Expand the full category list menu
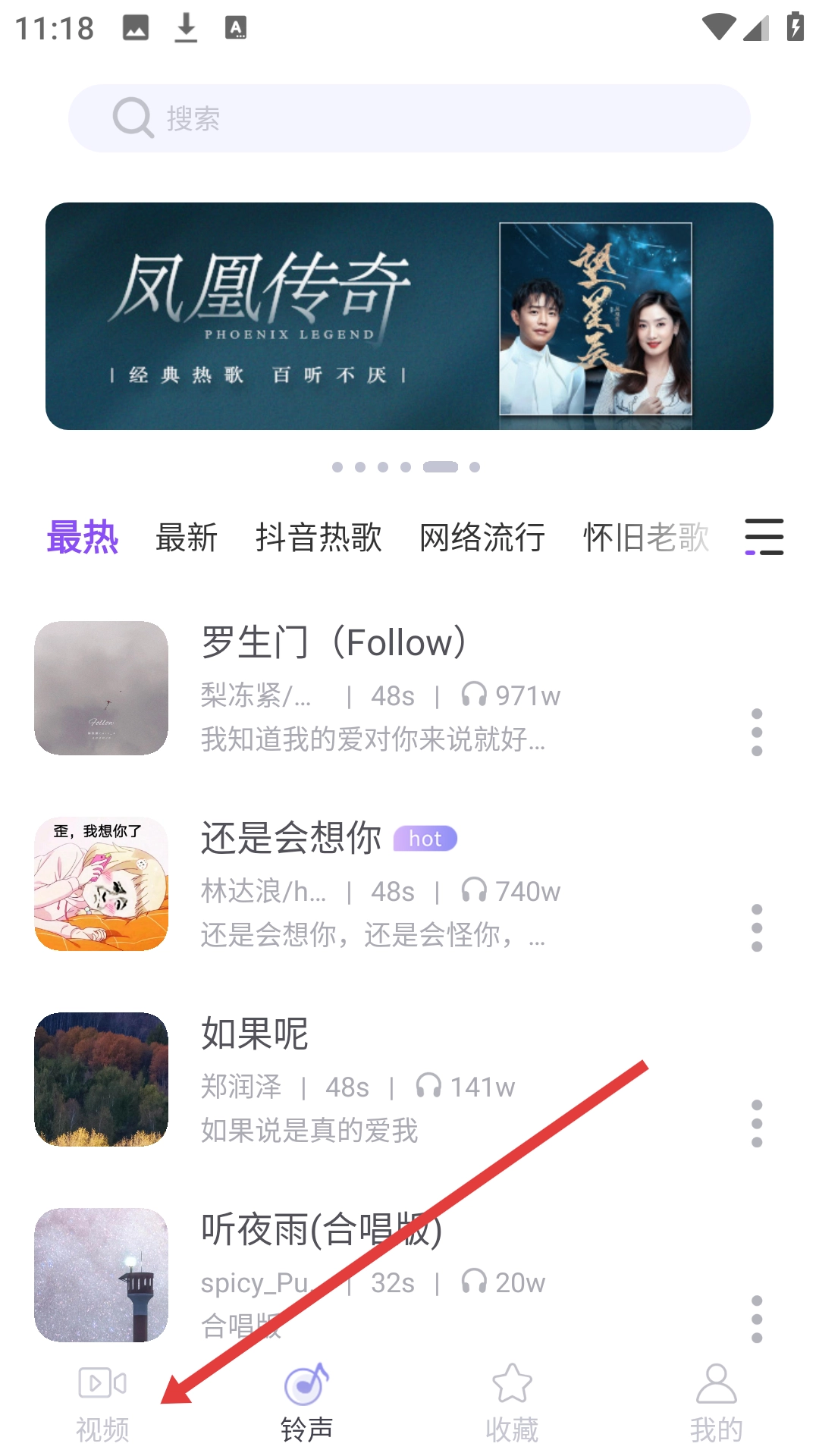Image resolution: width=819 pixels, height=1456 pixels. 764,537
